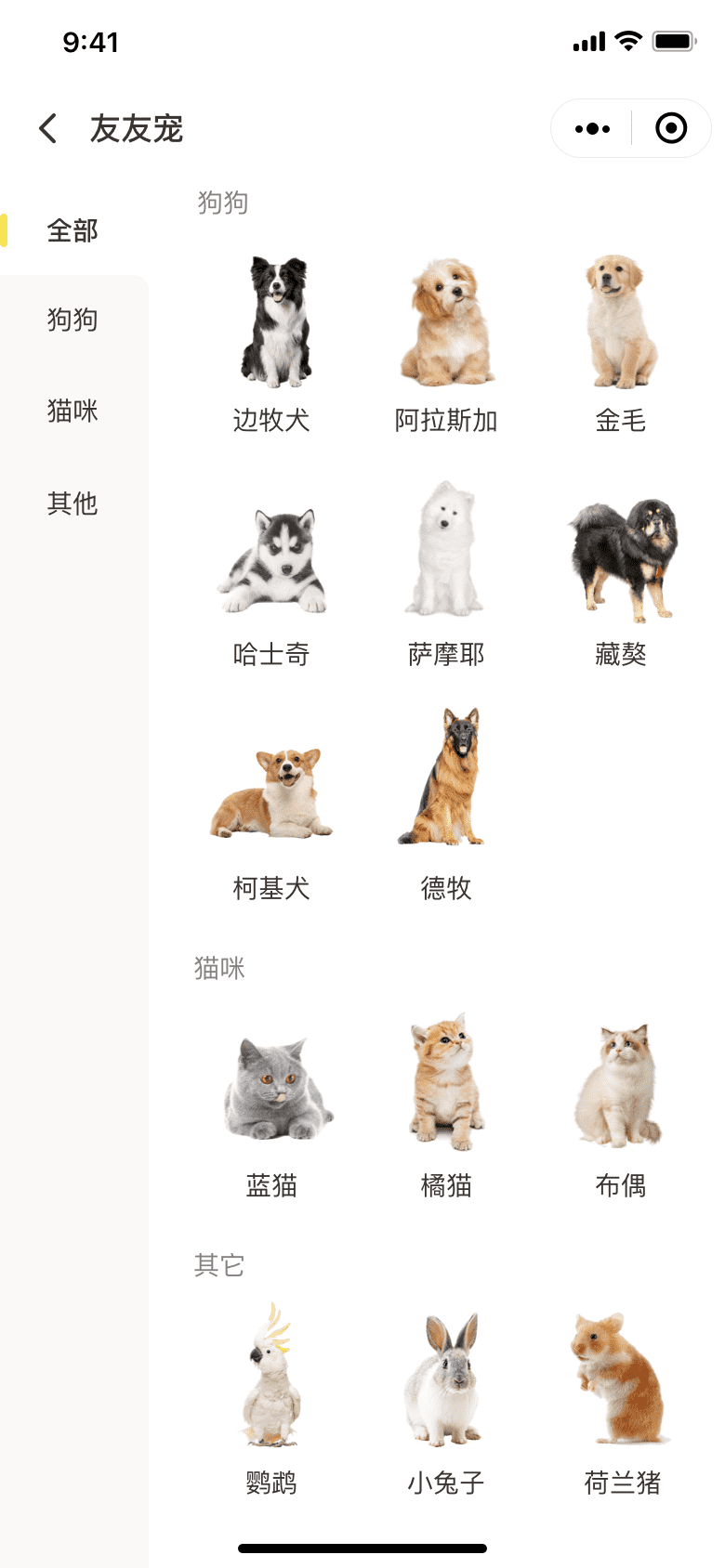725x1568 pixels.
Task: Pick the 萨摩耶 breed
Action: tap(446, 576)
